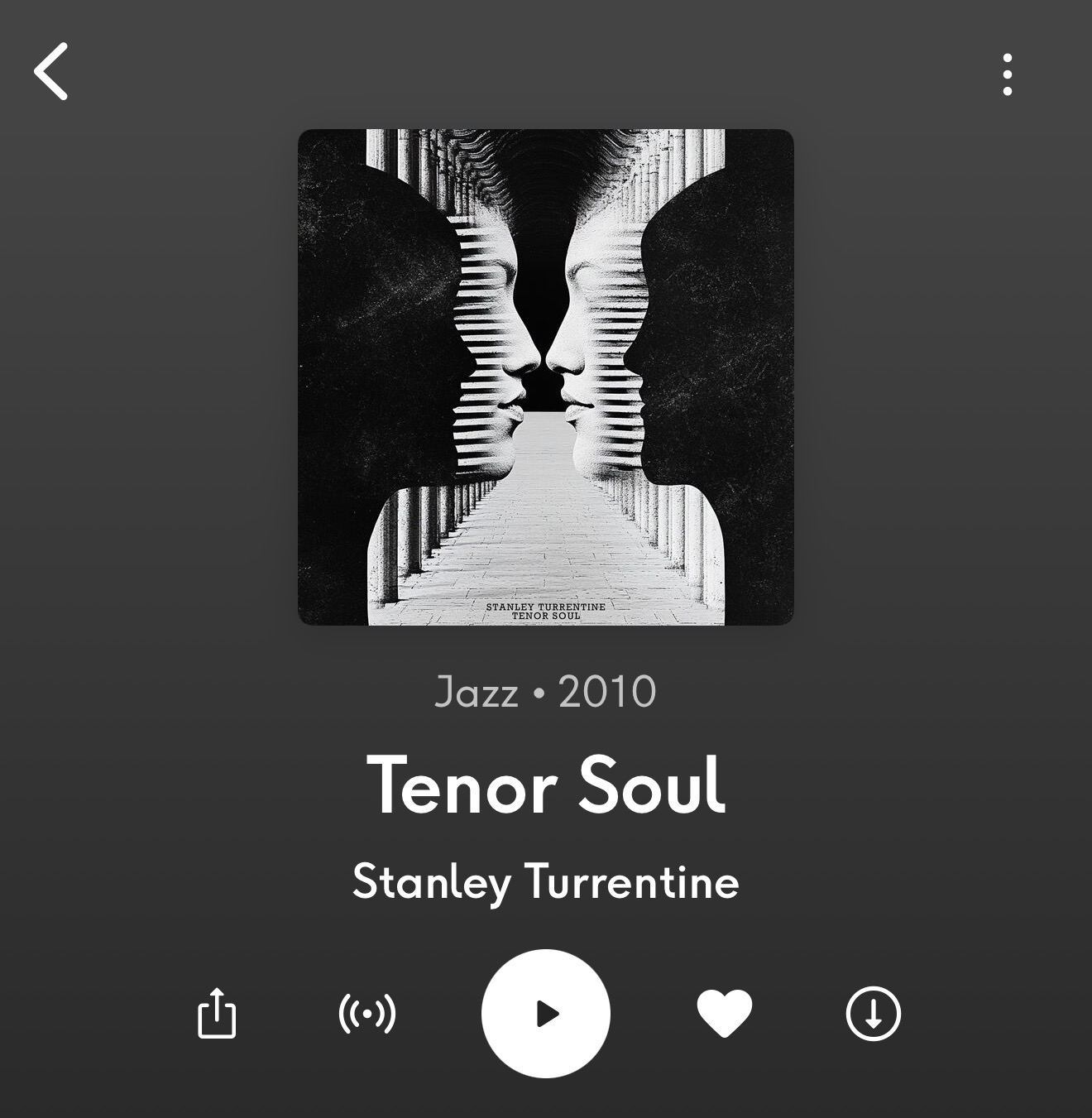Viewport: 1092px width, 1118px height.
Task: Play the Tenor Soul album
Action: (546, 1013)
